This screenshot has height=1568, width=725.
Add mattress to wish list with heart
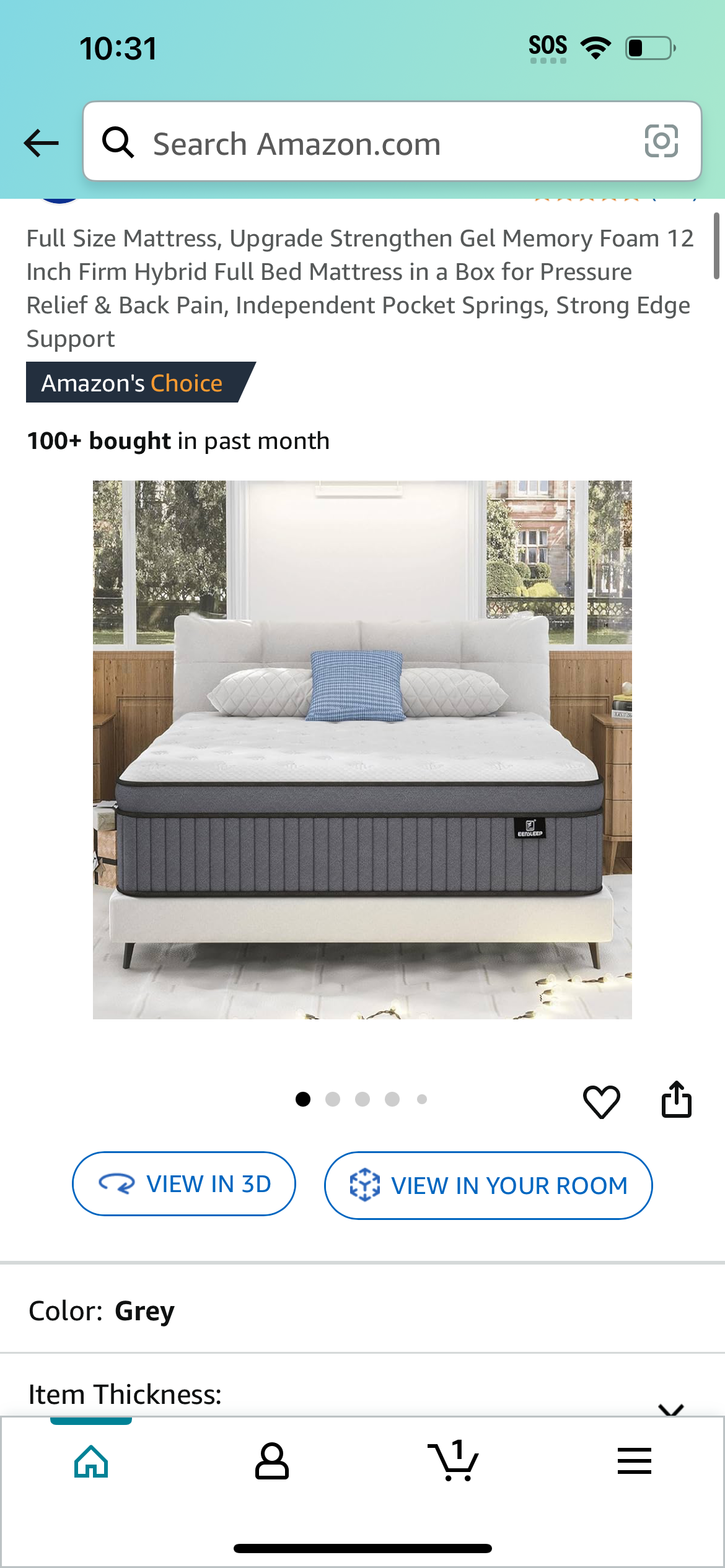(601, 1101)
